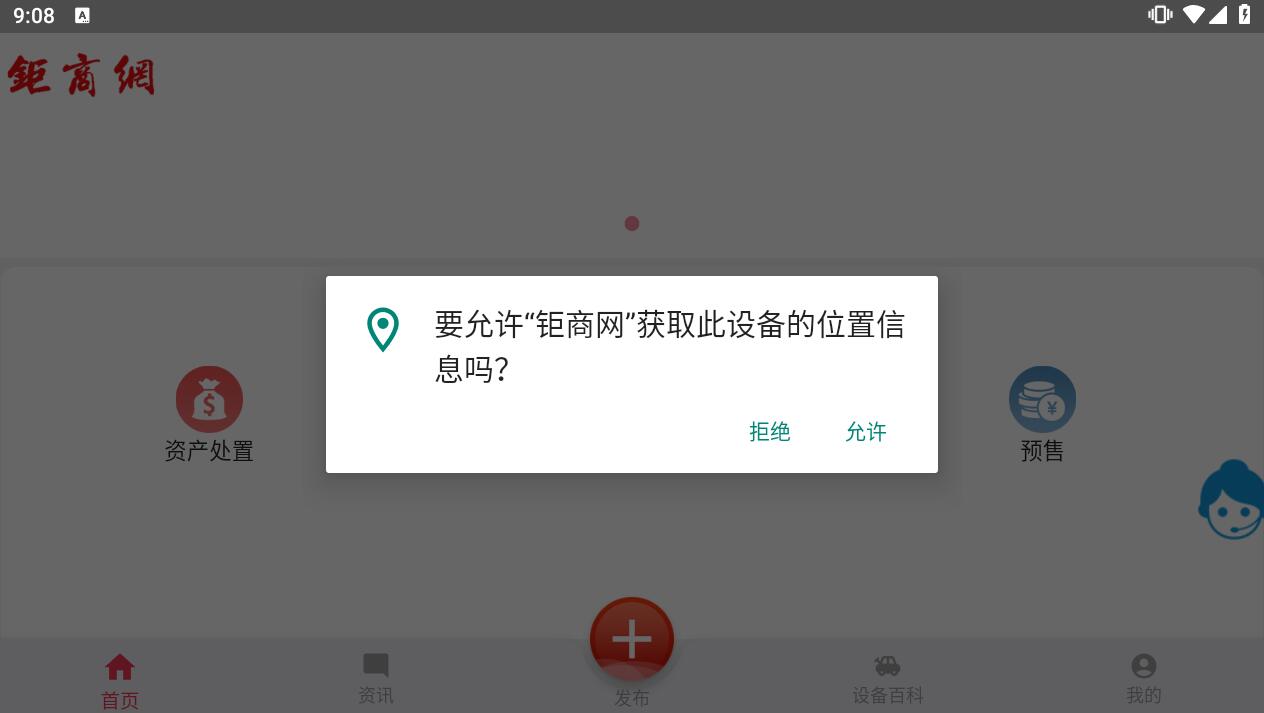This screenshot has height=713, width=1264.
Task: Tap the red 发布 plus button
Action: (632, 639)
